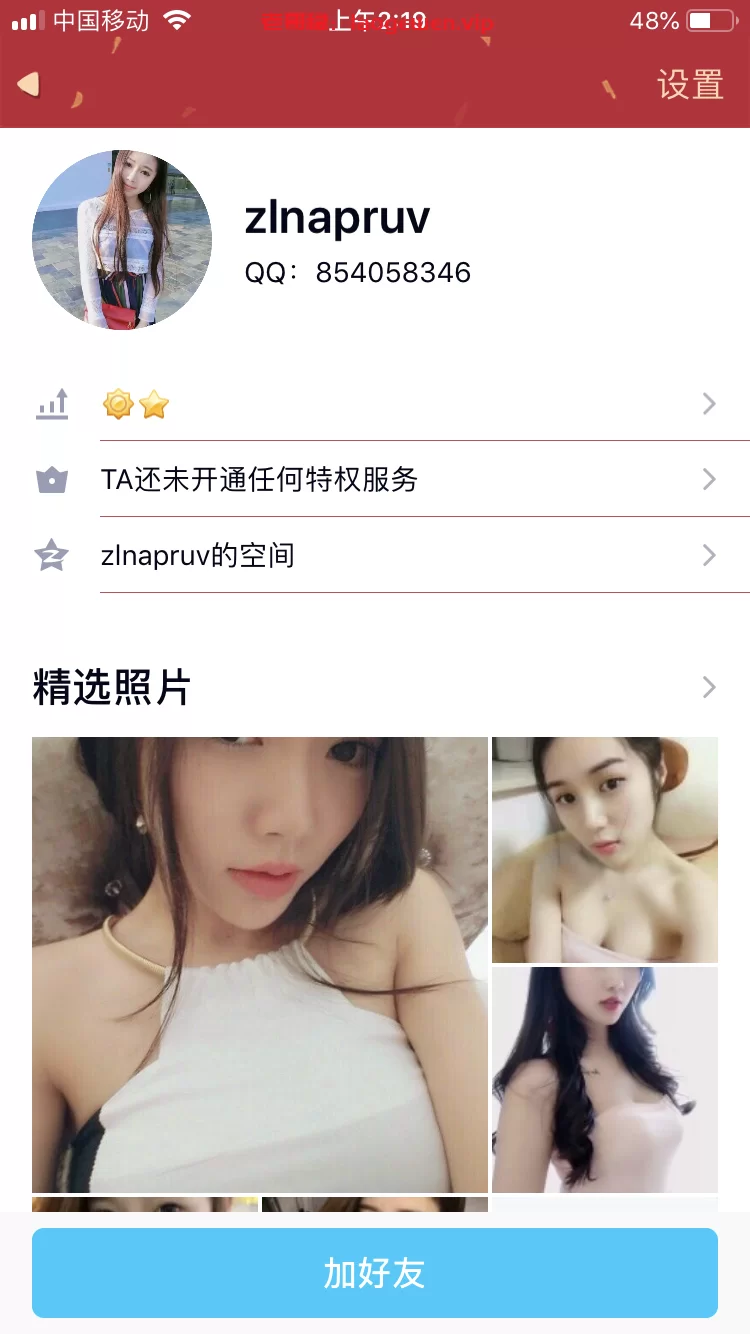Open 设置 settings
750x1334 pixels.
(690, 85)
